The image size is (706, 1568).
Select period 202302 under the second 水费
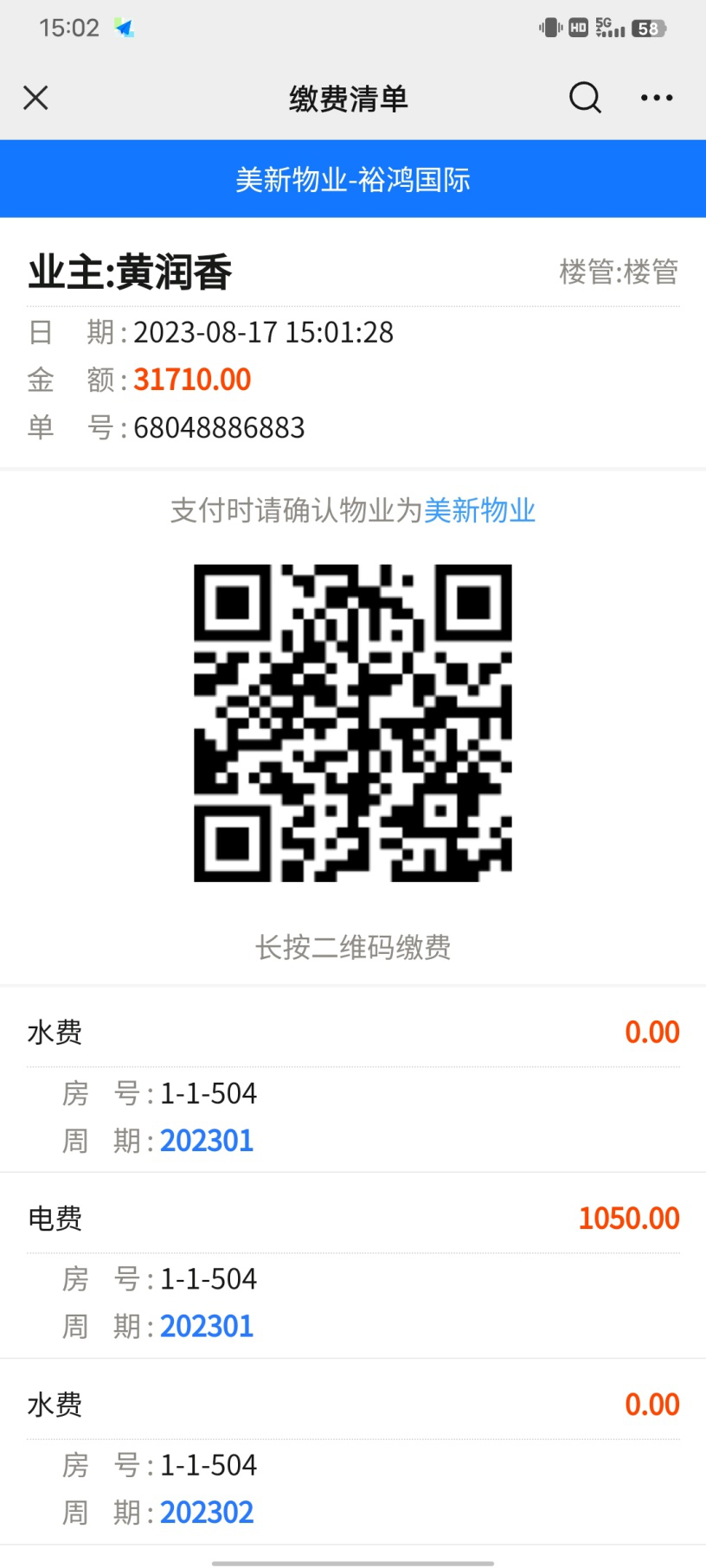(207, 1512)
